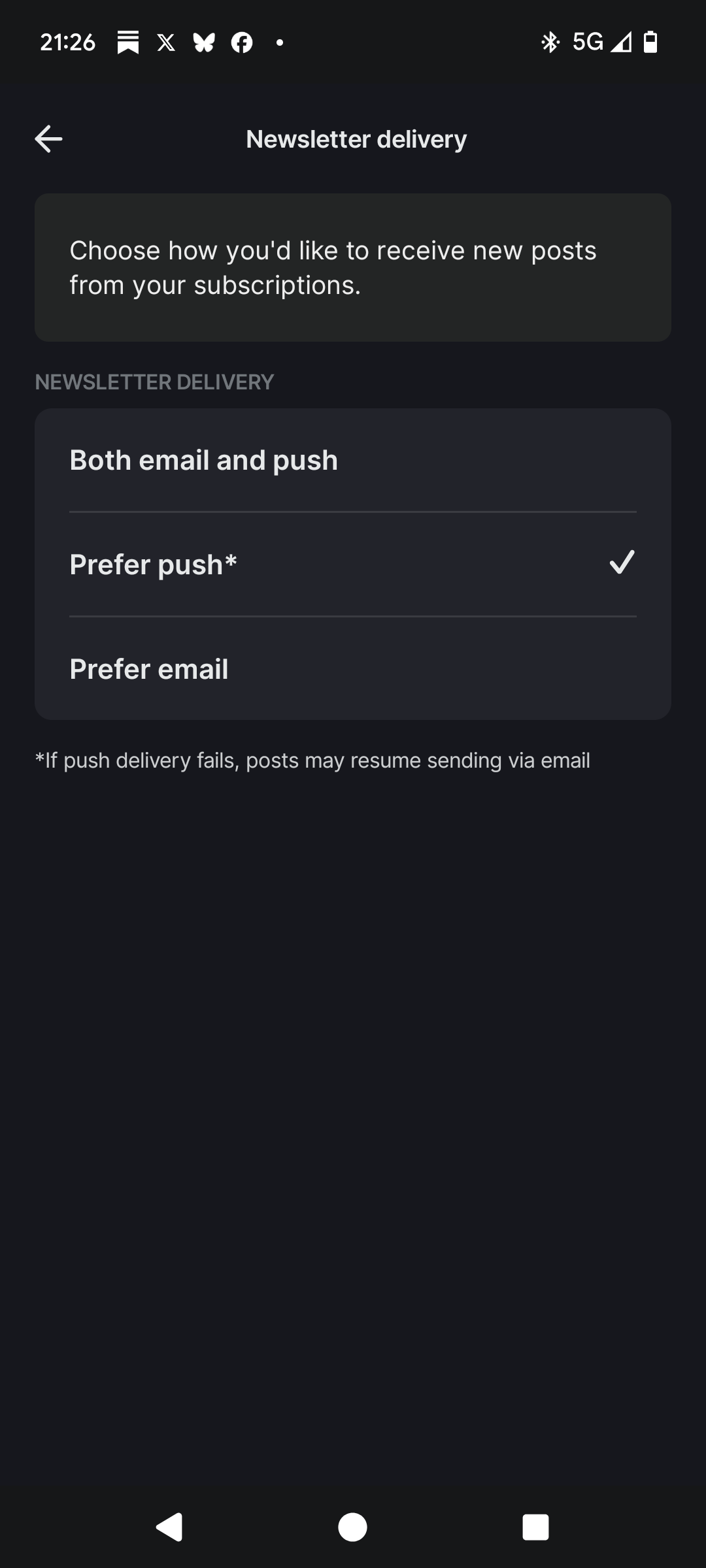Tap the push delivery fails footnote text
The width and height of the screenshot is (706, 1568).
coord(312,760)
